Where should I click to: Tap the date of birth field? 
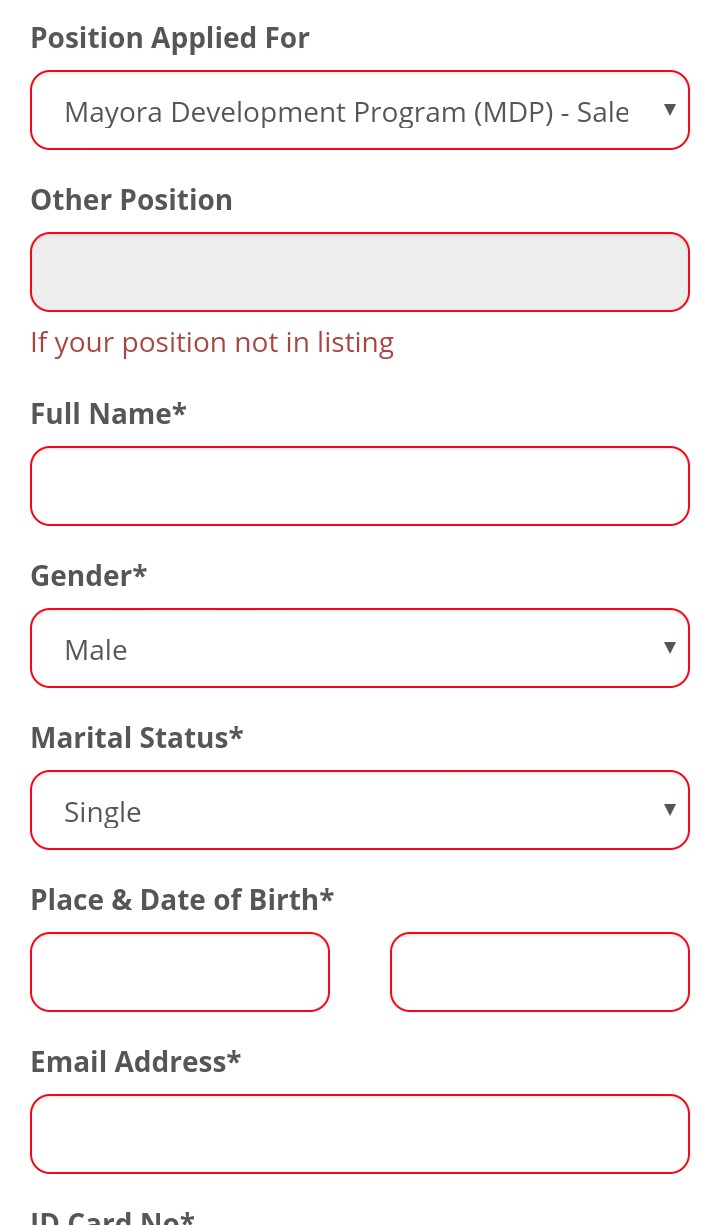(x=540, y=972)
